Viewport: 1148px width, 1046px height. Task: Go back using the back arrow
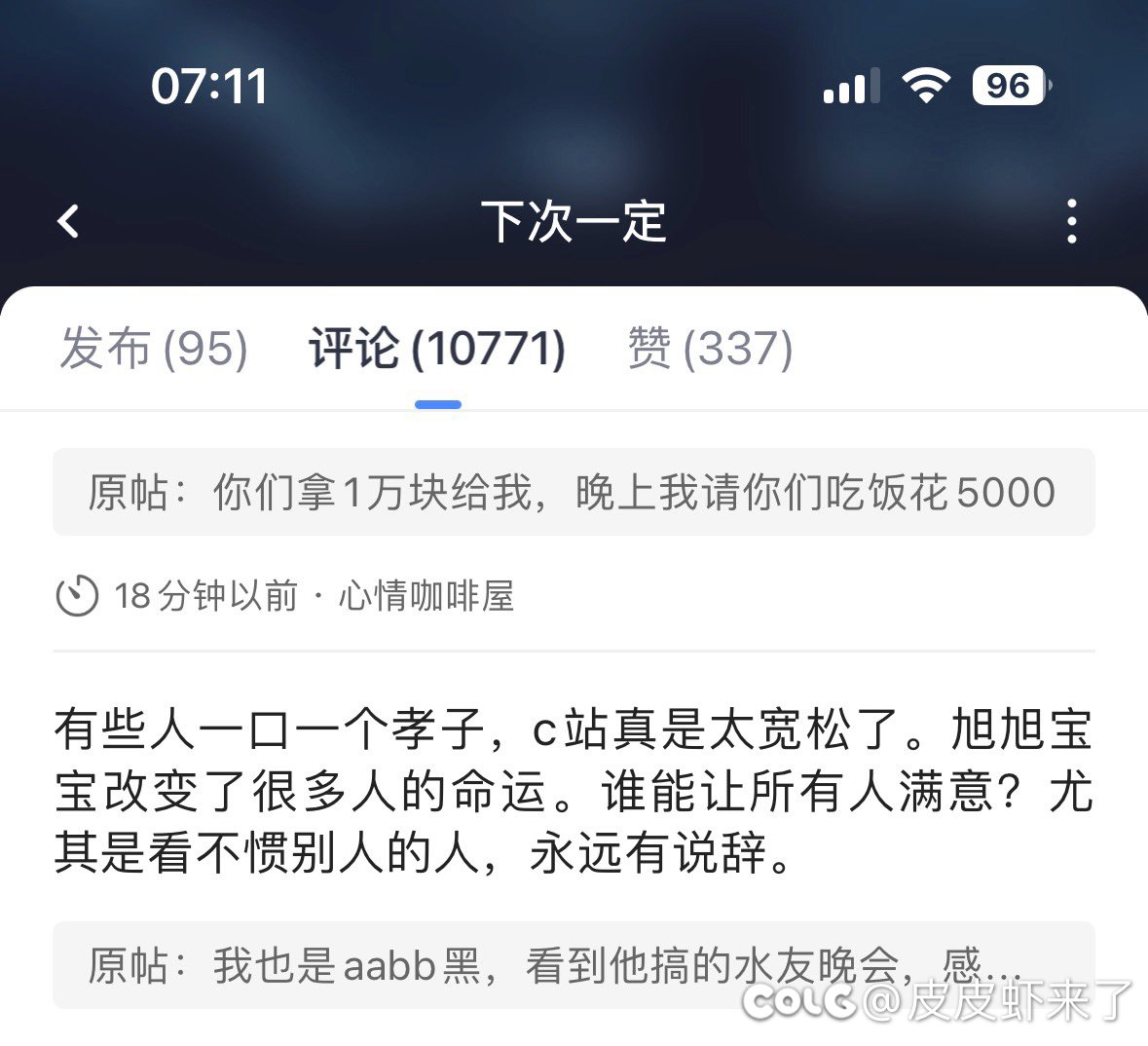[68, 222]
